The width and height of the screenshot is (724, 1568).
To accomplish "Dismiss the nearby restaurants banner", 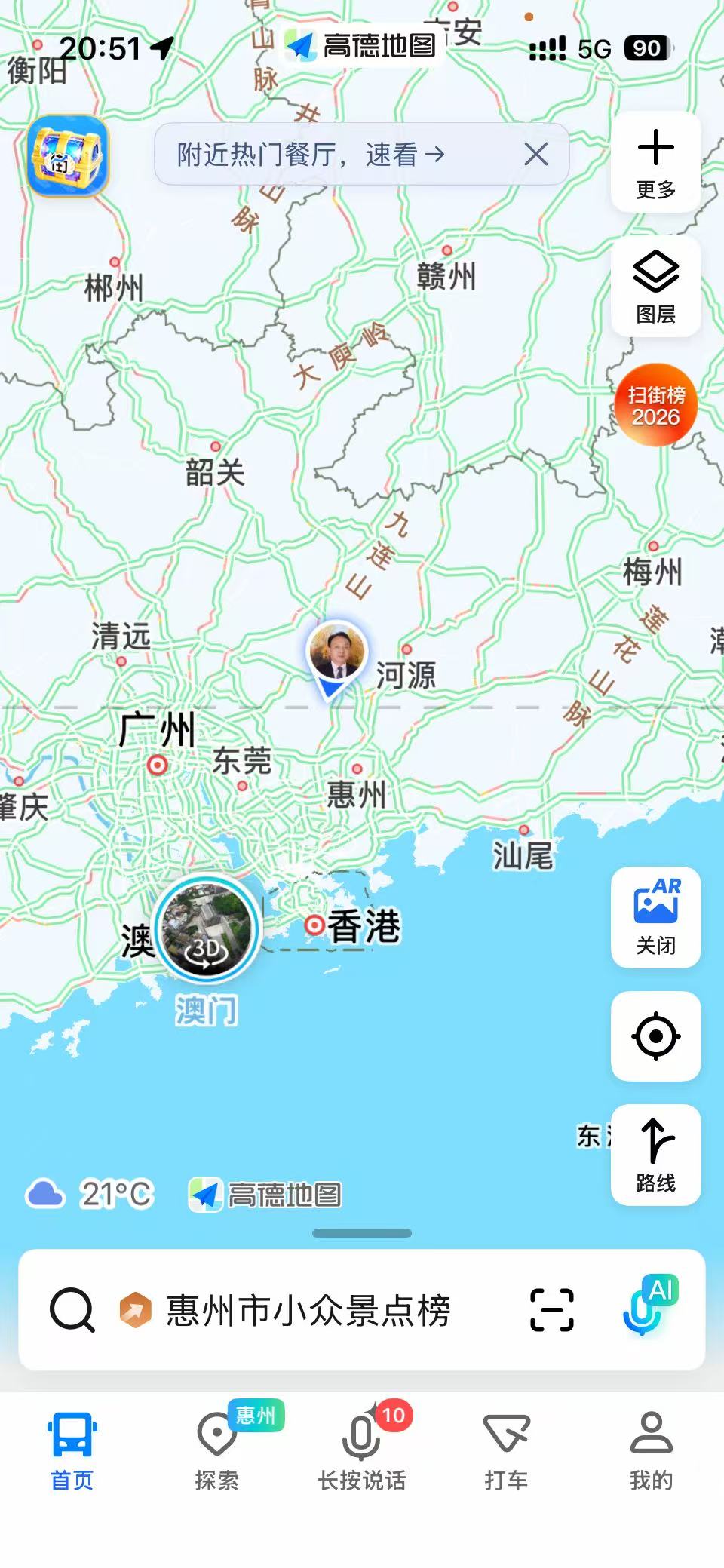I will click(x=535, y=155).
